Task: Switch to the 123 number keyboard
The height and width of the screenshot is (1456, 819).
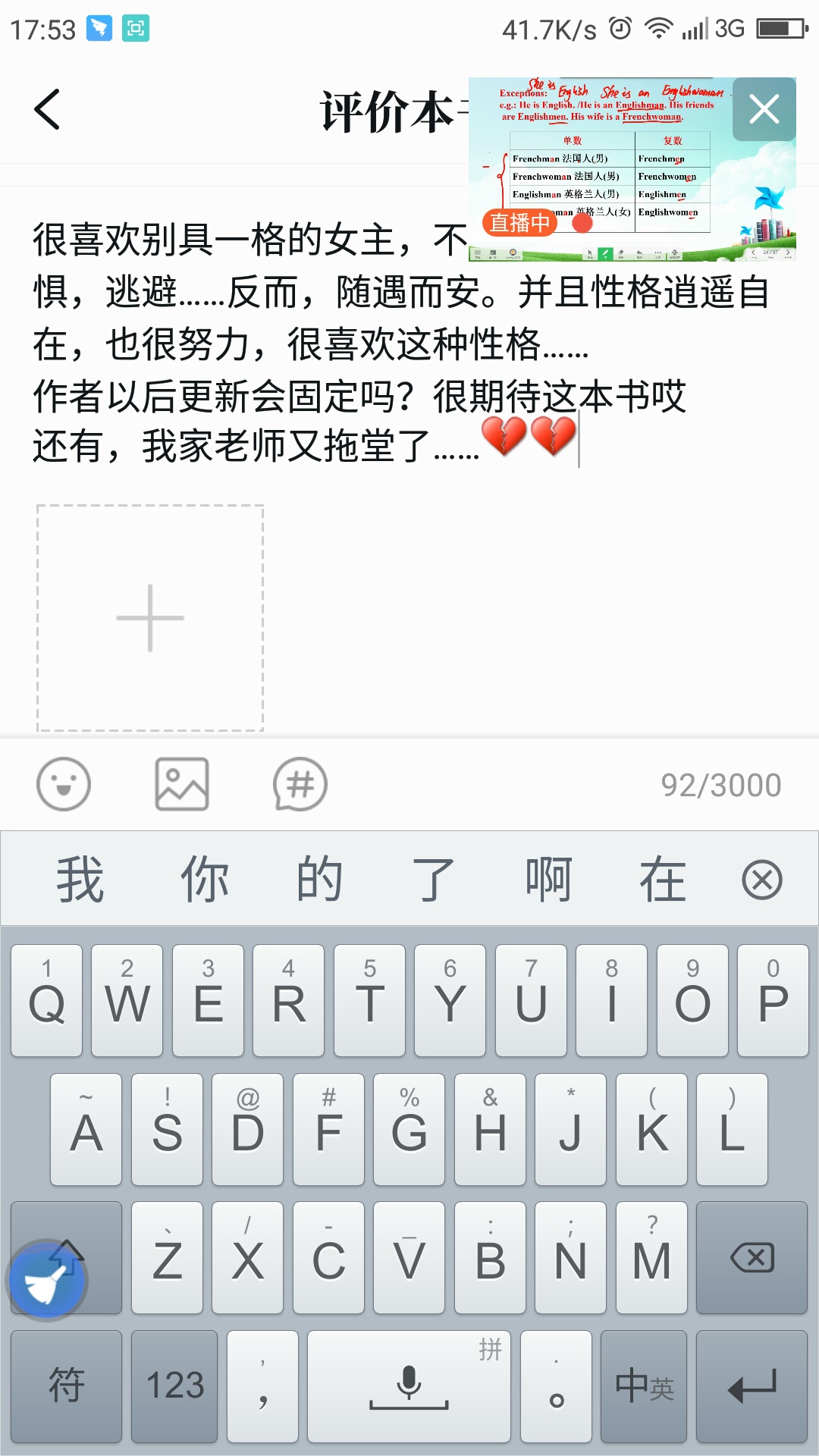Action: tap(174, 1386)
